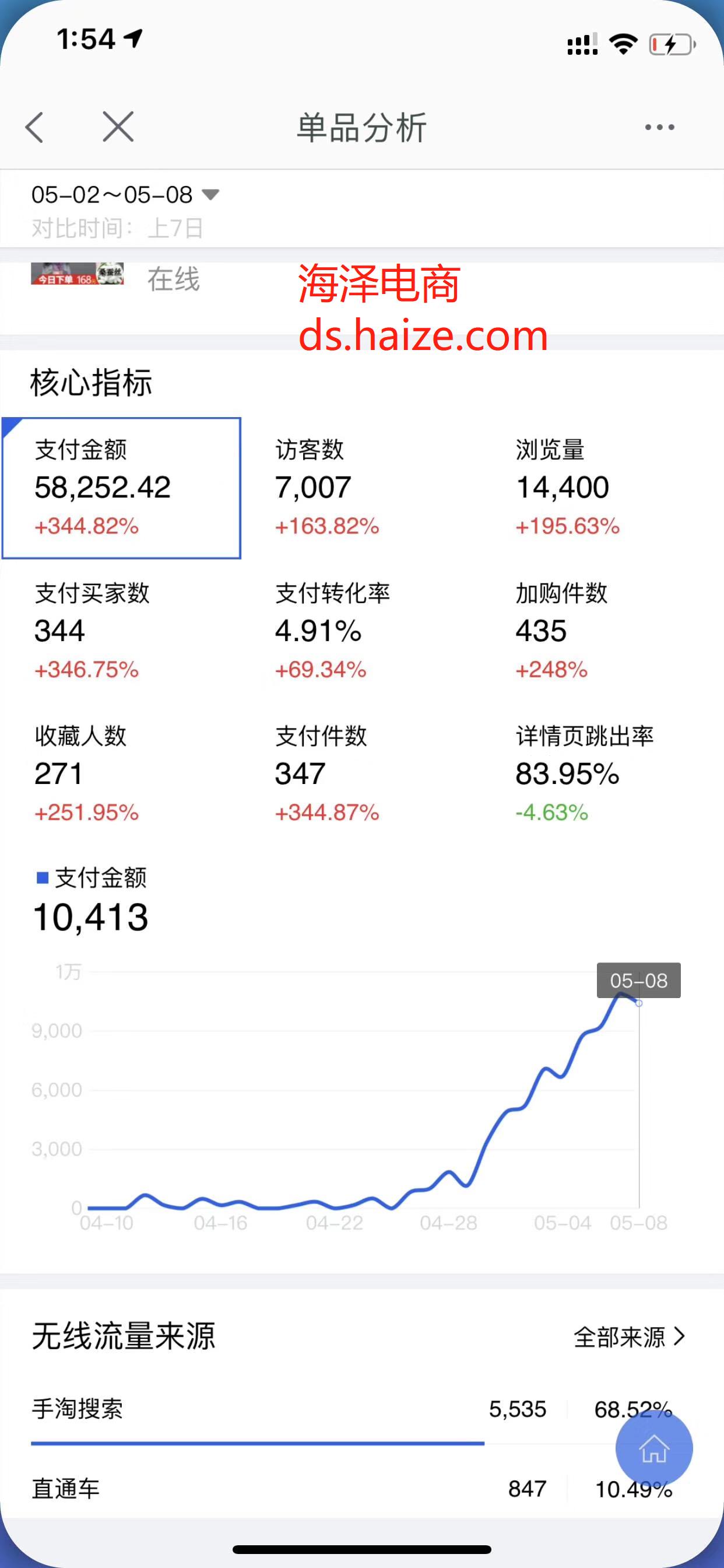Image resolution: width=724 pixels, height=1568 pixels.
Task: Open the 05-02~05-08 date range dropdown
Action: (113, 195)
